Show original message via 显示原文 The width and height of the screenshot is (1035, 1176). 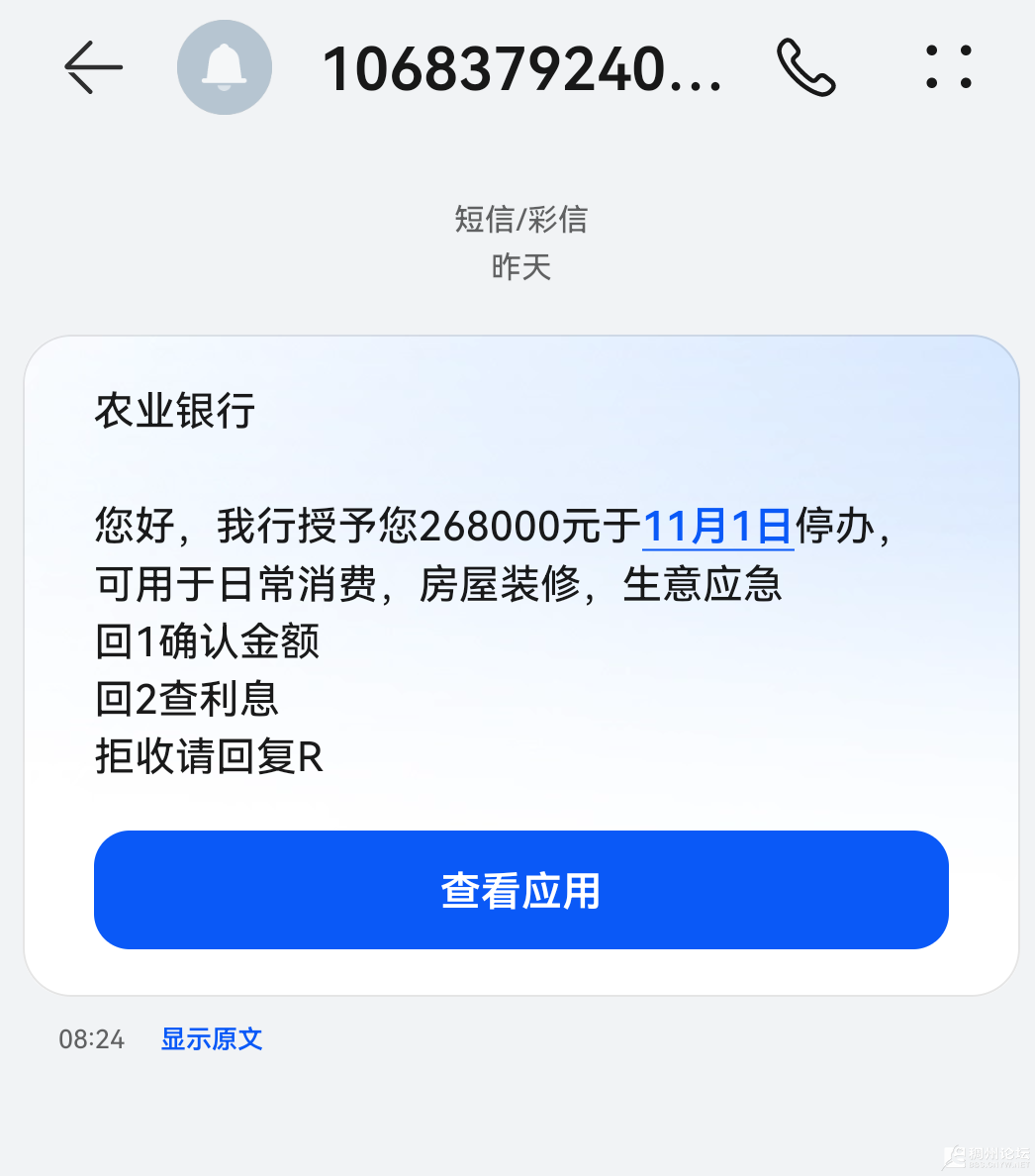(x=212, y=1038)
